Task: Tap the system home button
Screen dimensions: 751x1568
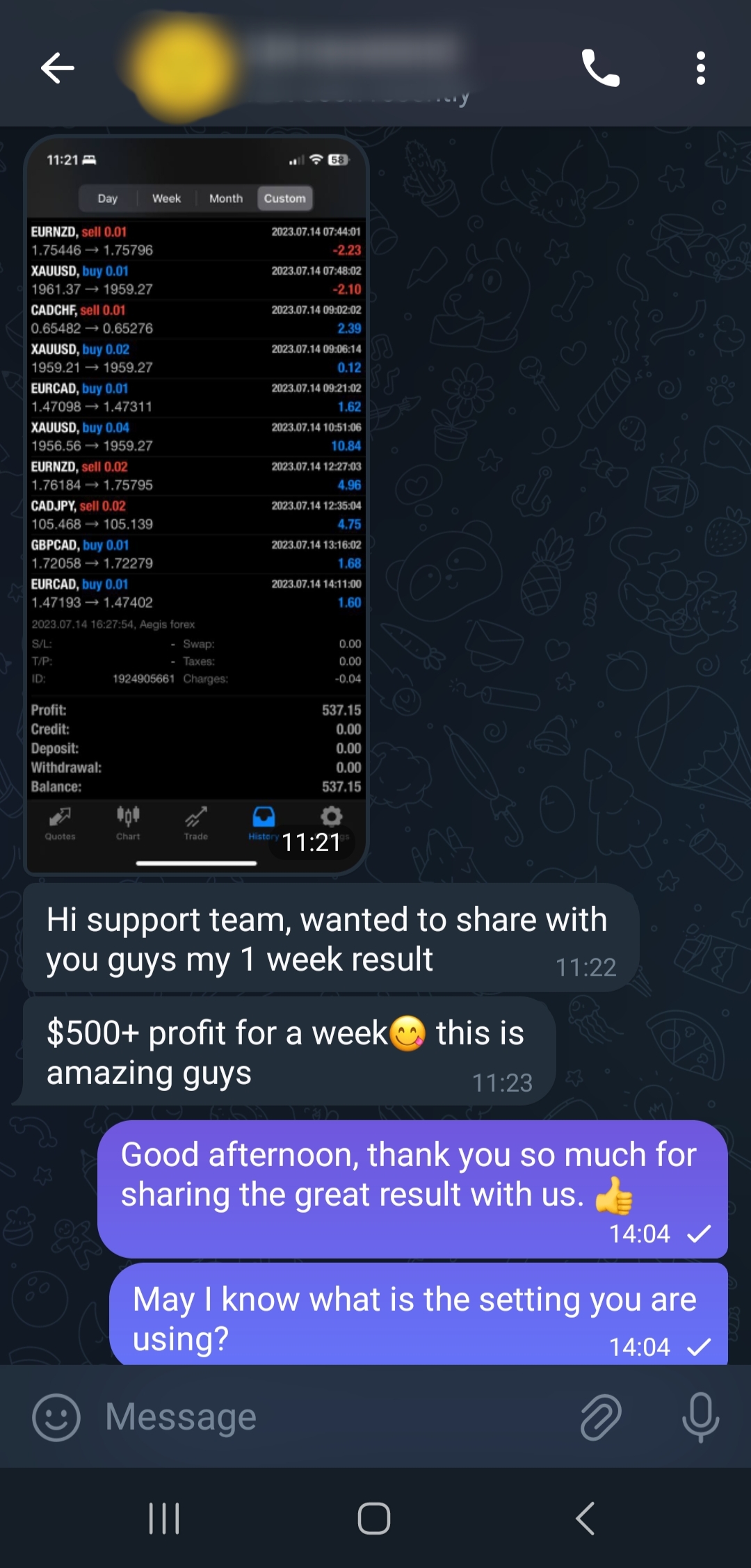Action: (x=374, y=1518)
